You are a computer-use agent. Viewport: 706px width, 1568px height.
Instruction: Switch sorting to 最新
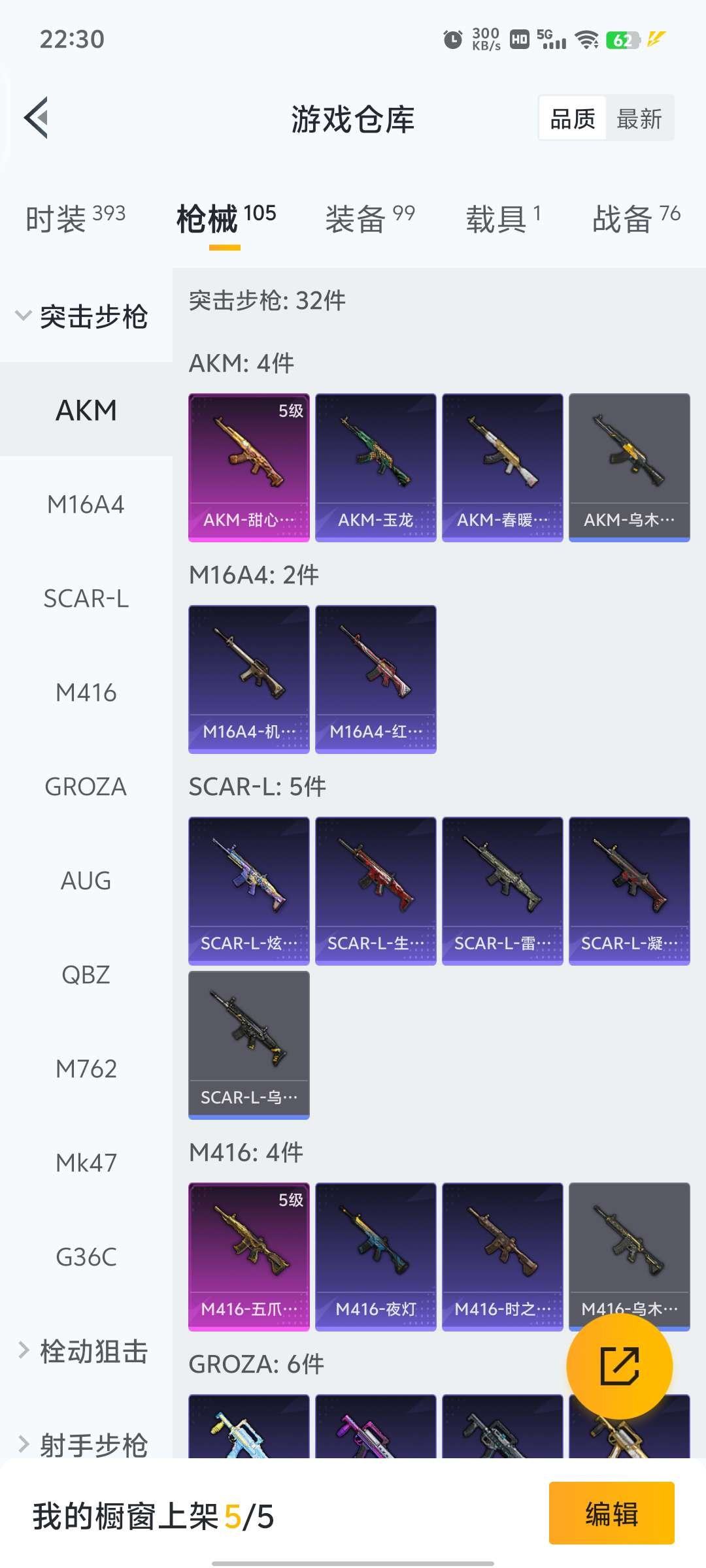(x=639, y=119)
